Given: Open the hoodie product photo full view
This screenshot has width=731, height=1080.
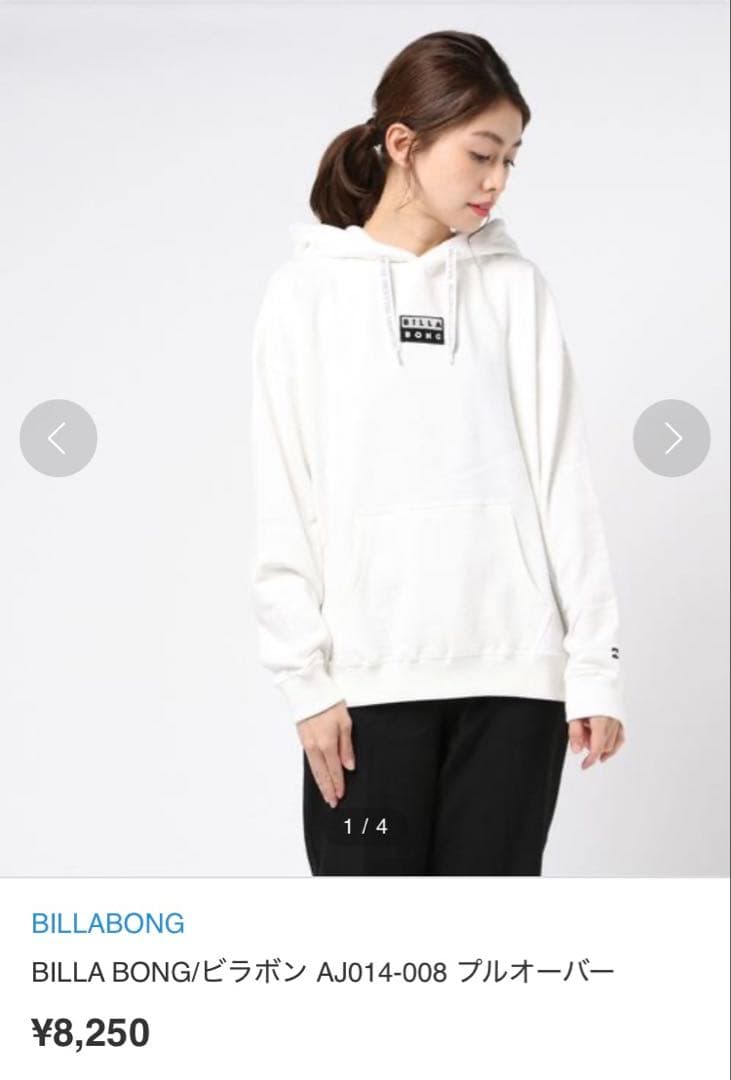Looking at the screenshot, I should [x=365, y=439].
